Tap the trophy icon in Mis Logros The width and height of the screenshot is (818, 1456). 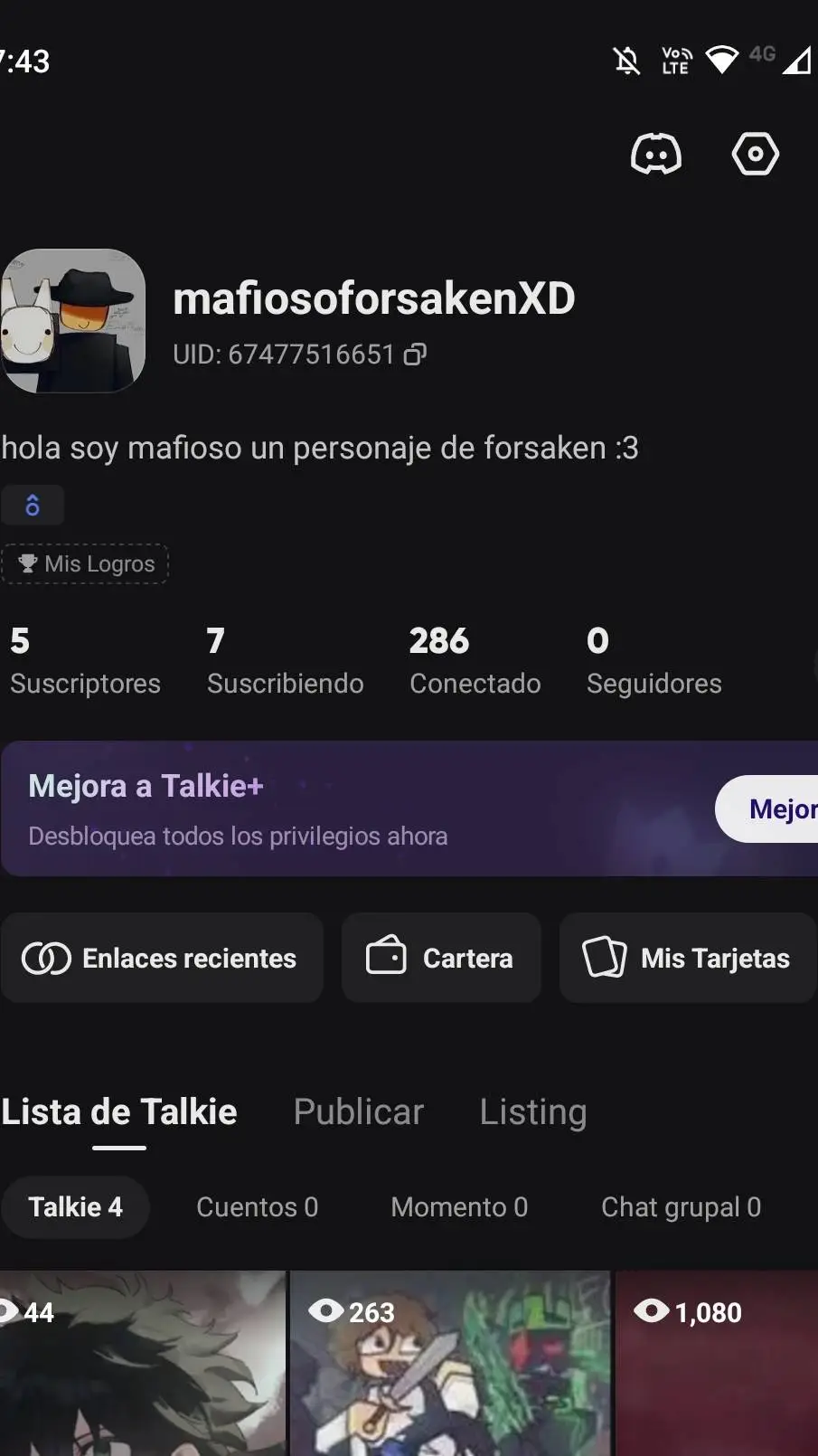click(28, 563)
